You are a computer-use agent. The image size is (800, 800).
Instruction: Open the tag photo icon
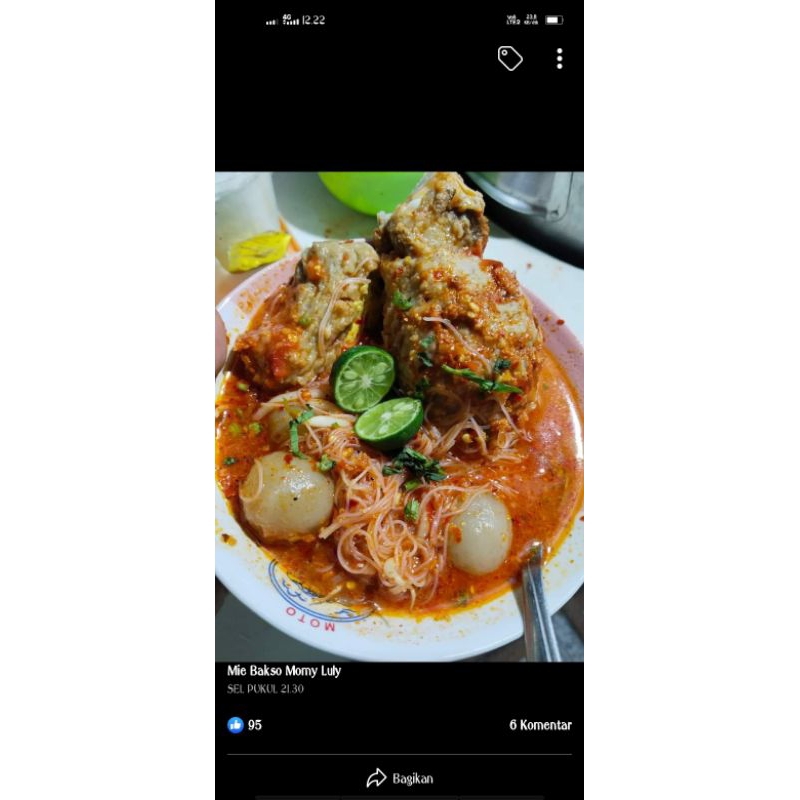[x=510, y=58]
